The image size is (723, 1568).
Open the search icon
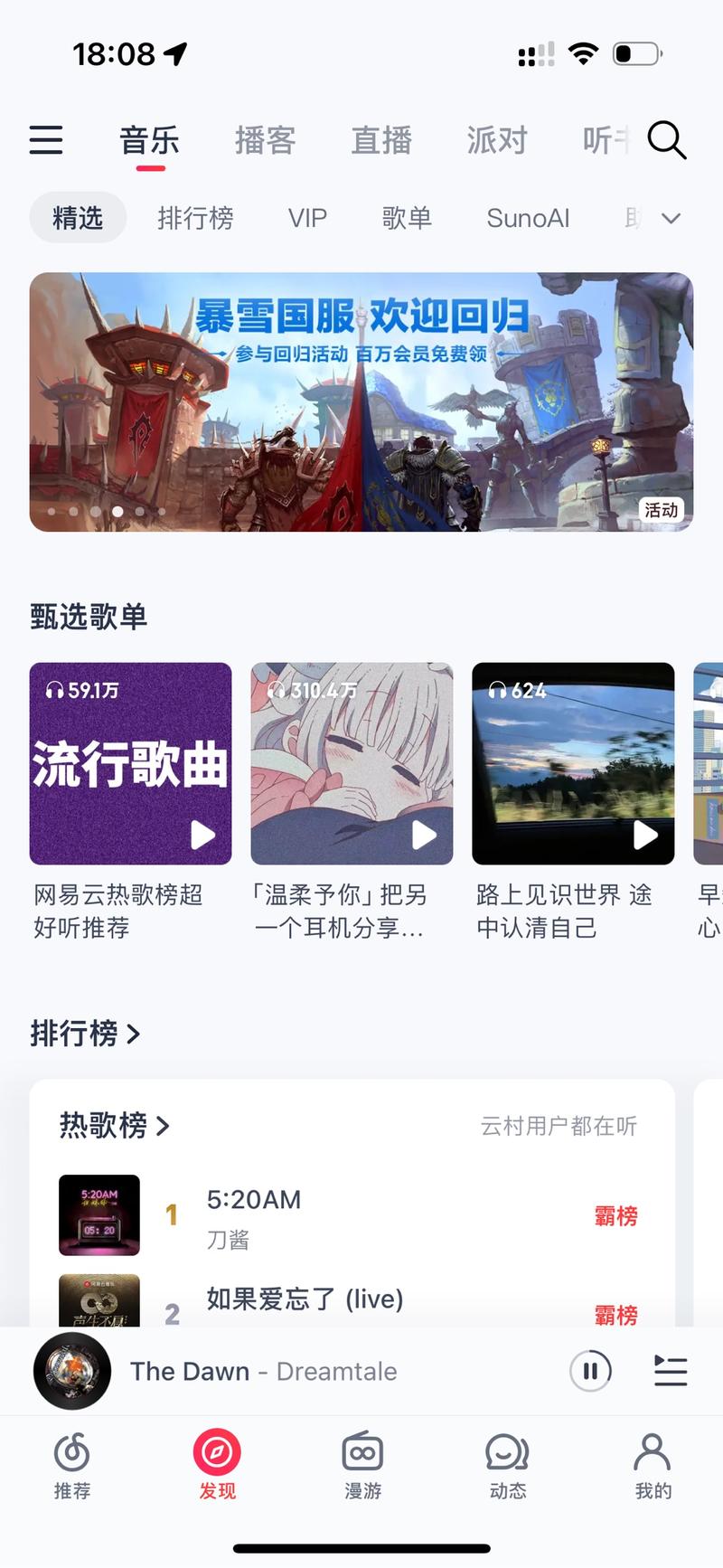coord(666,140)
